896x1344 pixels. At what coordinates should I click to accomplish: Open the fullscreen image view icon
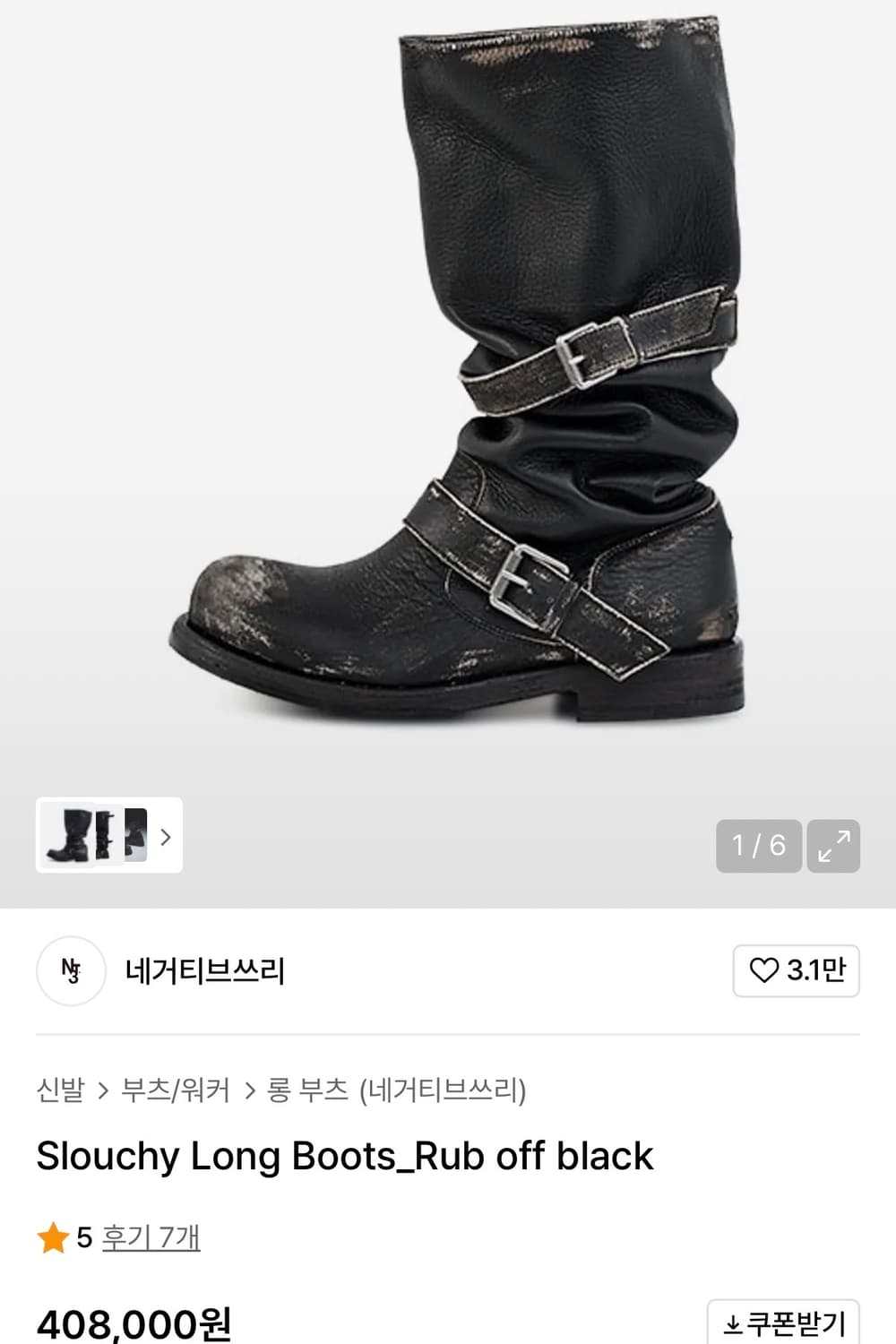tap(834, 843)
